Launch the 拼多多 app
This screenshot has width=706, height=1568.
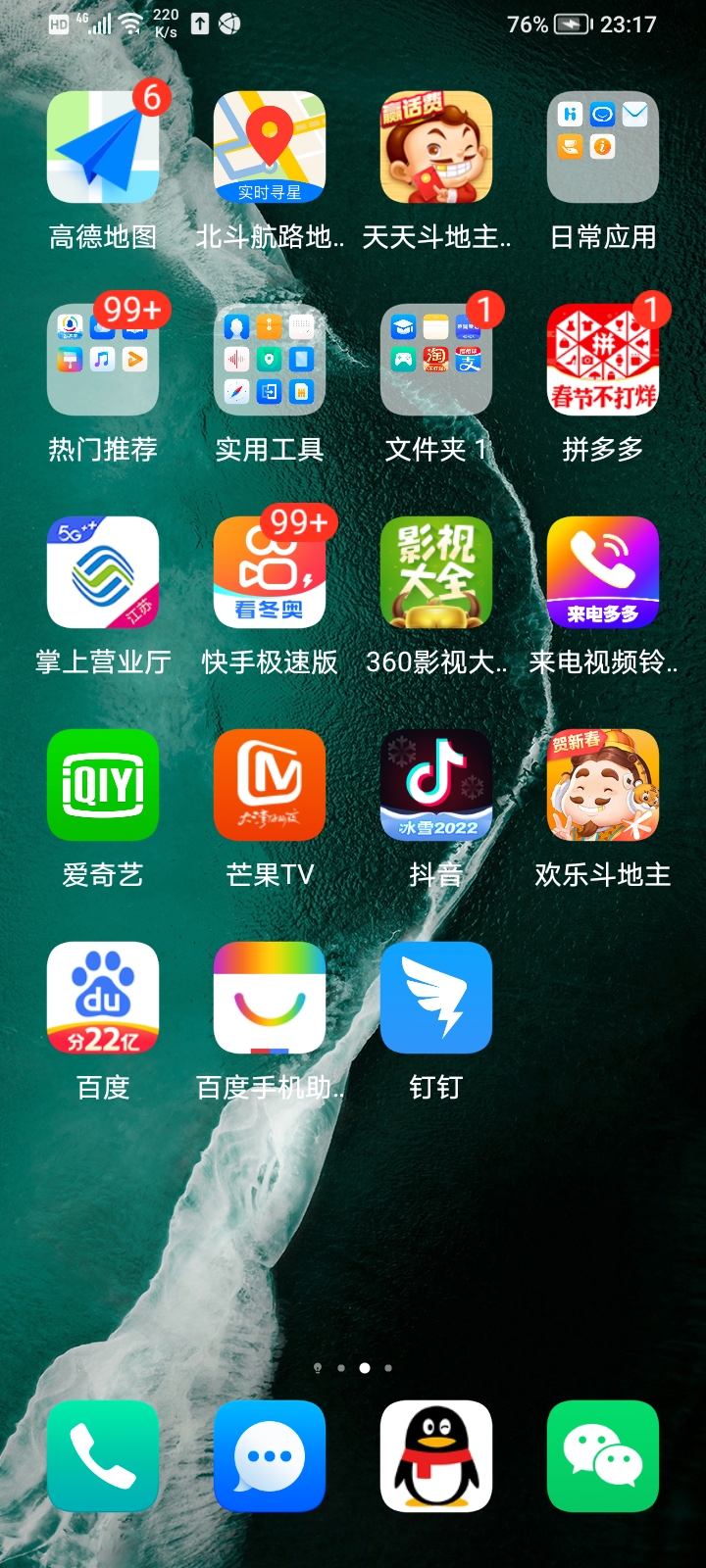[603, 360]
